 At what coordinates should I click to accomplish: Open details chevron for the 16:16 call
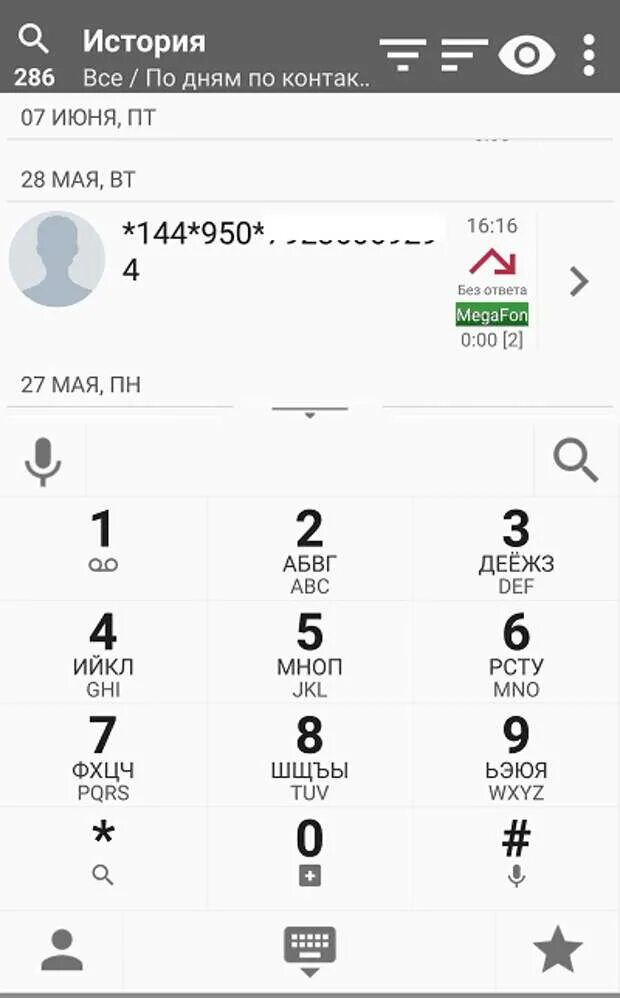coord(579,281)
